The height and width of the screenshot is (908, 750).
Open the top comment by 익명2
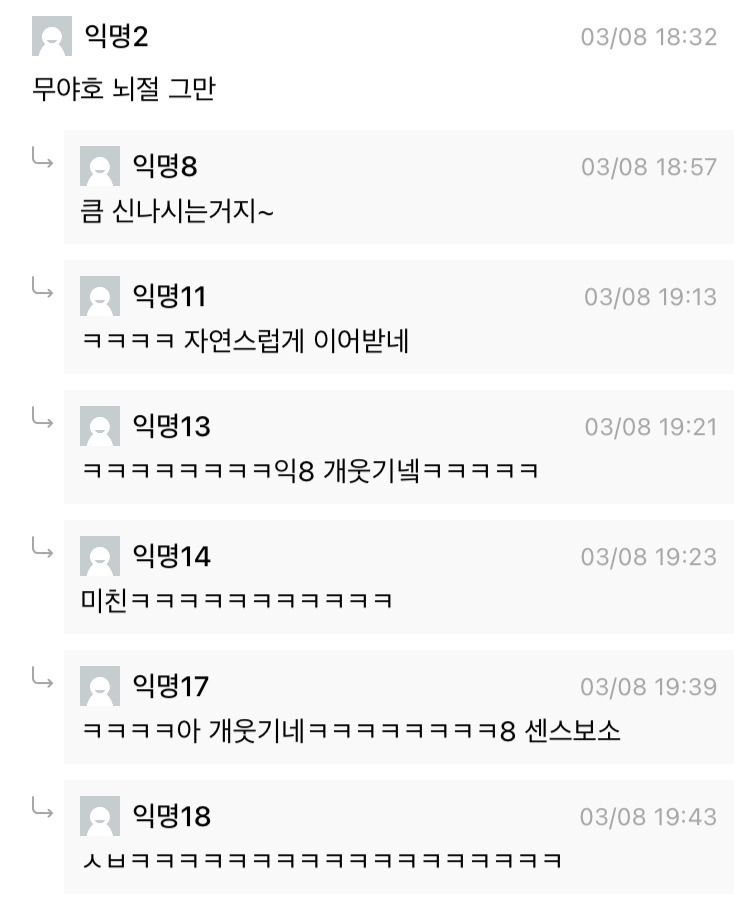[126, 90]
